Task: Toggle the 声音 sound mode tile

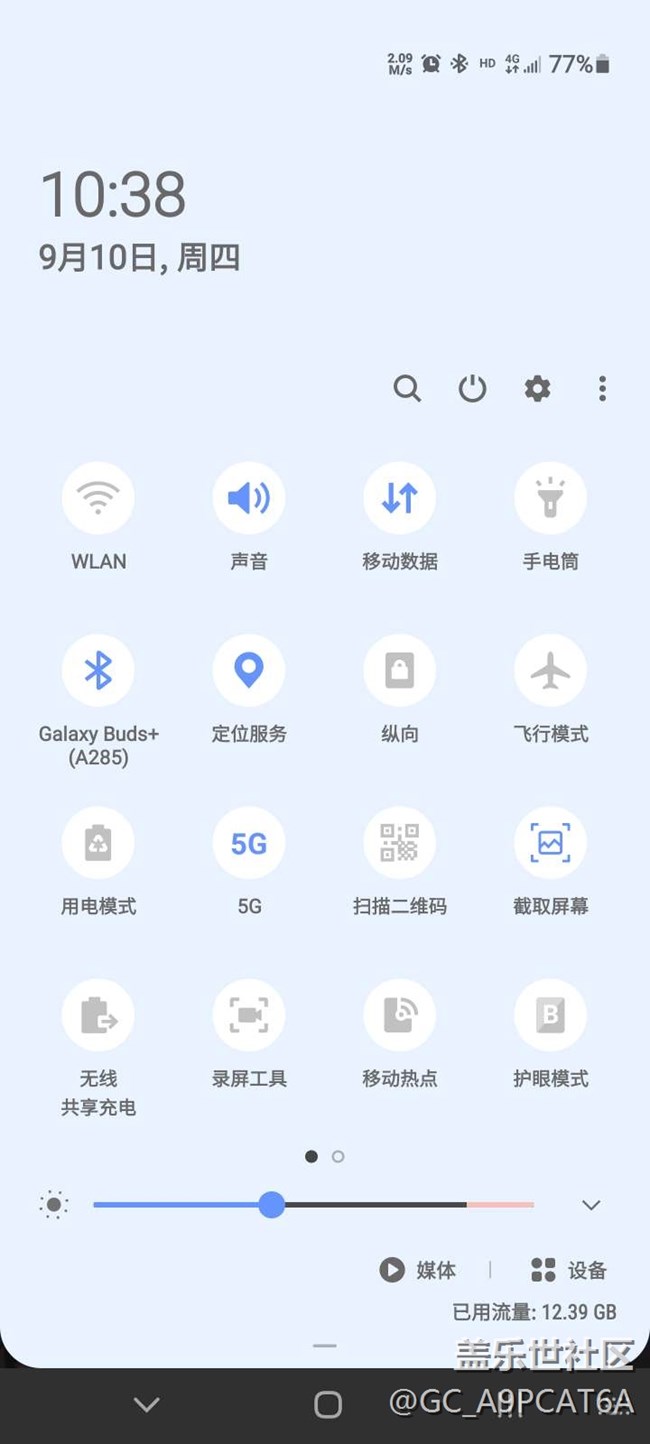Action: point(249,498)
